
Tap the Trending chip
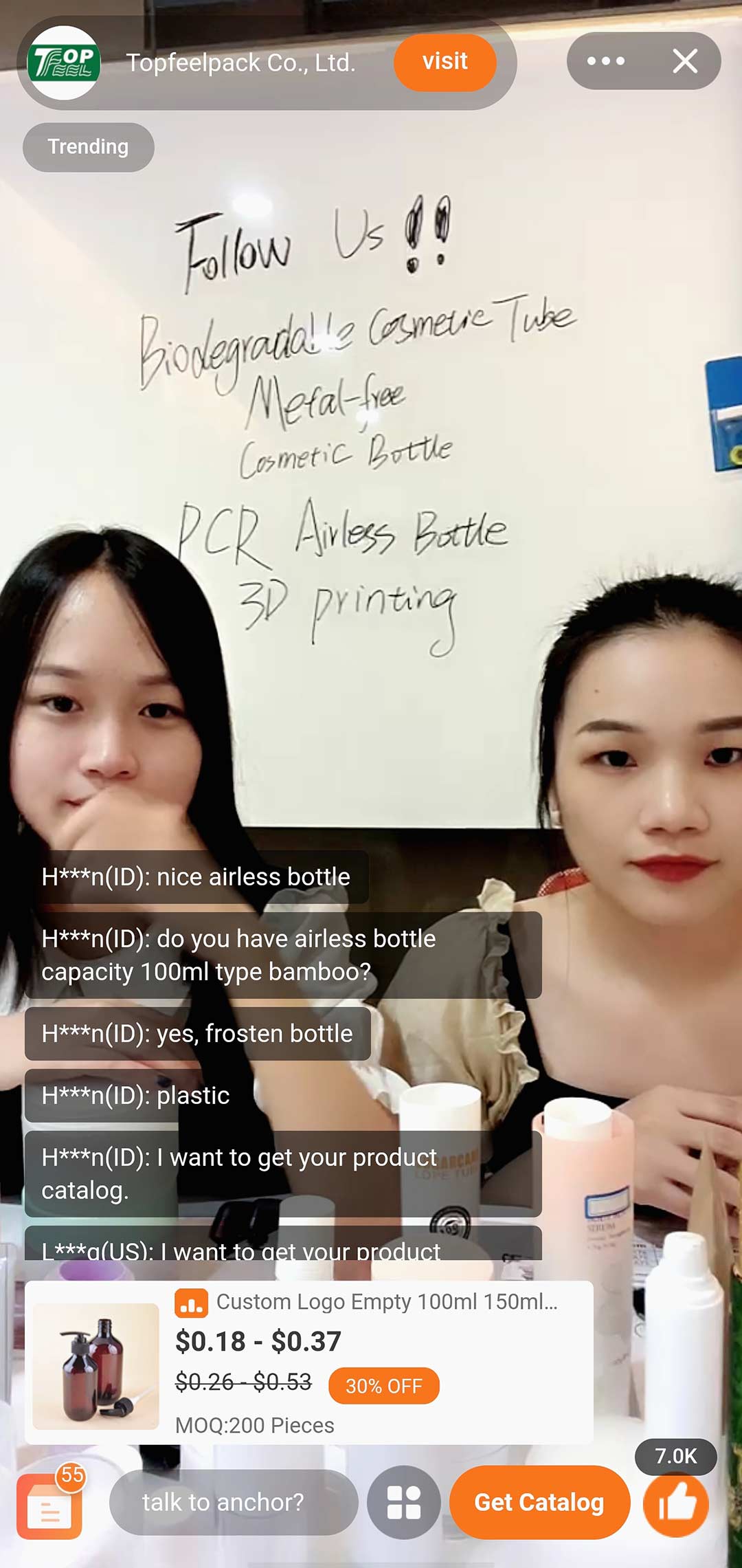point(88,147)
